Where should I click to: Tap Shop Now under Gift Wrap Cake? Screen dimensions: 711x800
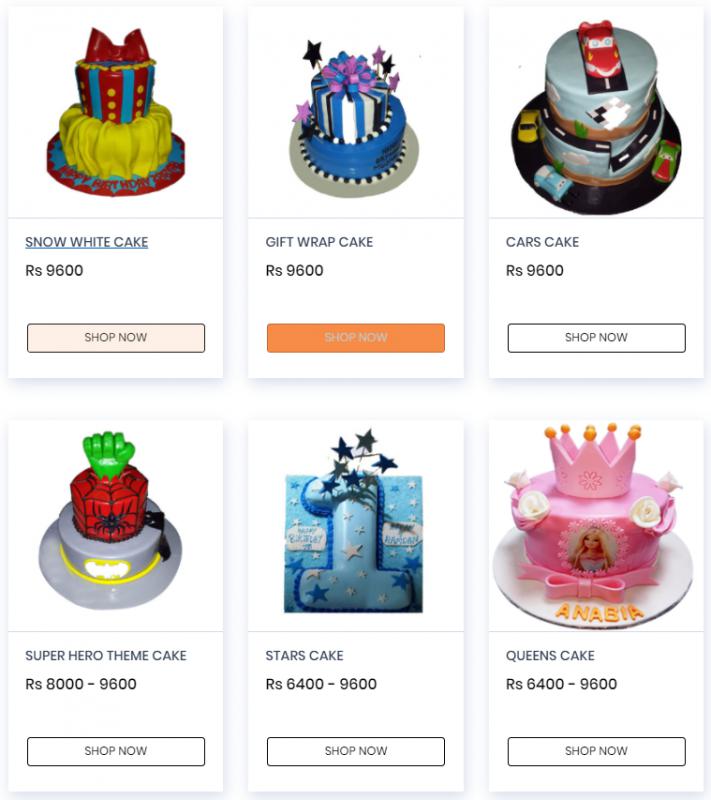[356, 338]
